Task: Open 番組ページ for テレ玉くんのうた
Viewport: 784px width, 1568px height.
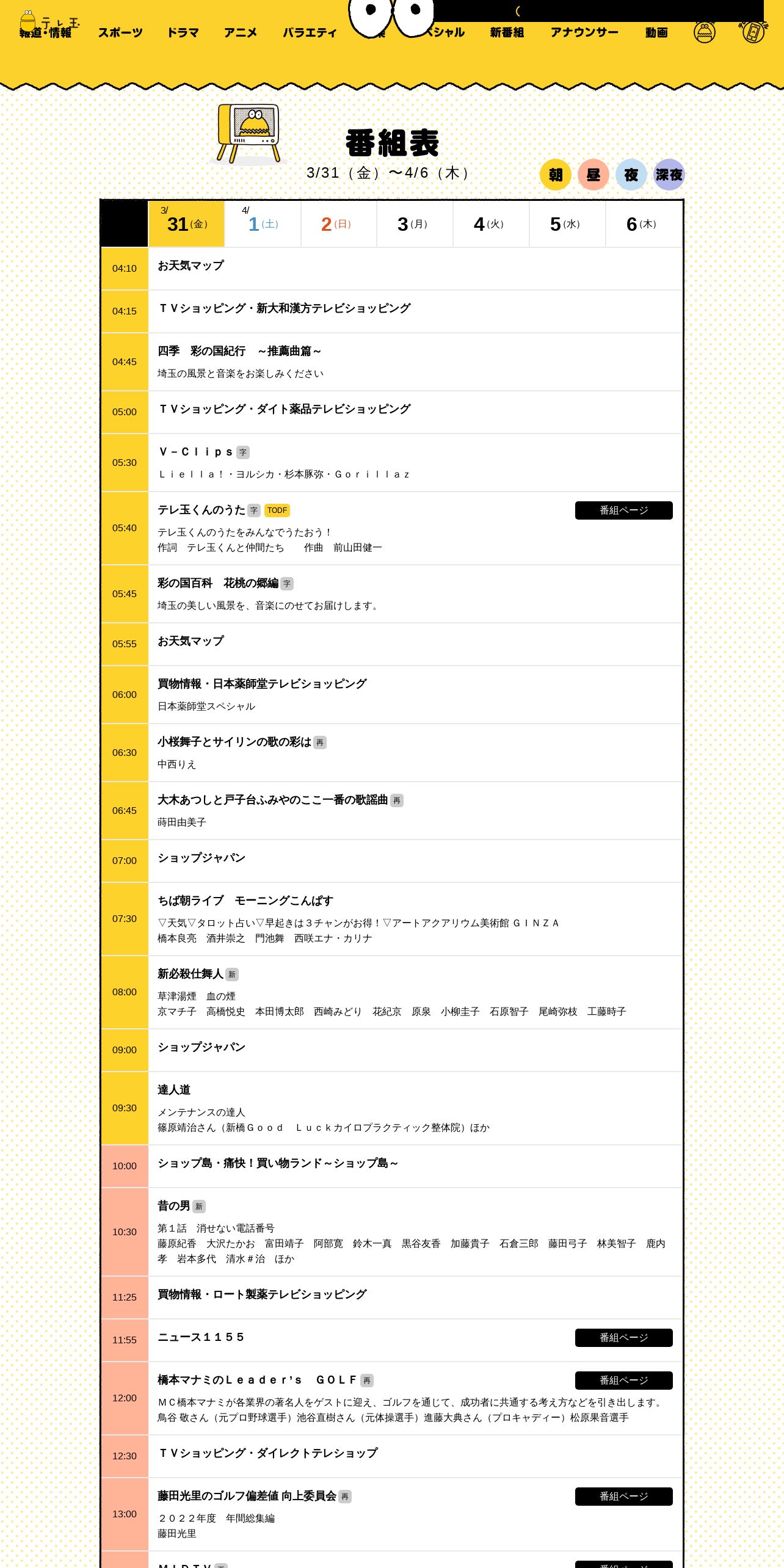Action: click(624, 510)
